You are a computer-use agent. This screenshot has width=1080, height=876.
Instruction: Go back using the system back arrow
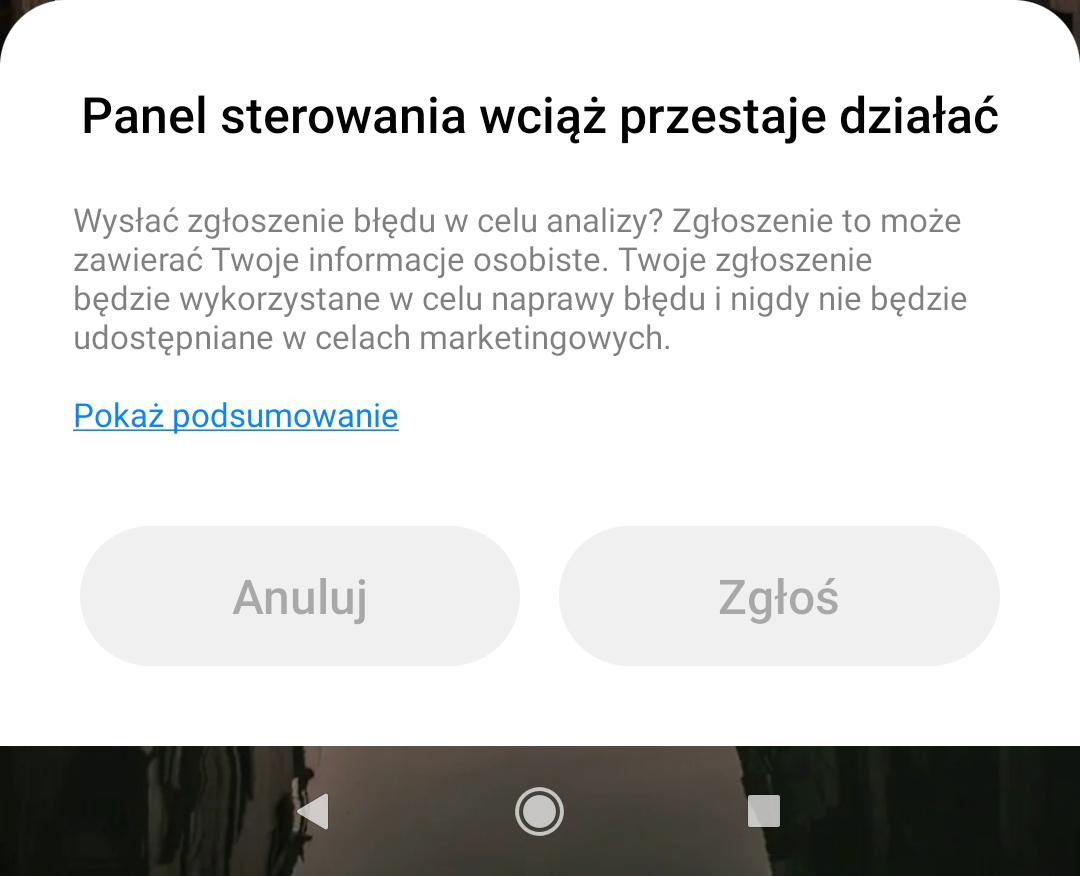(313, 811)
